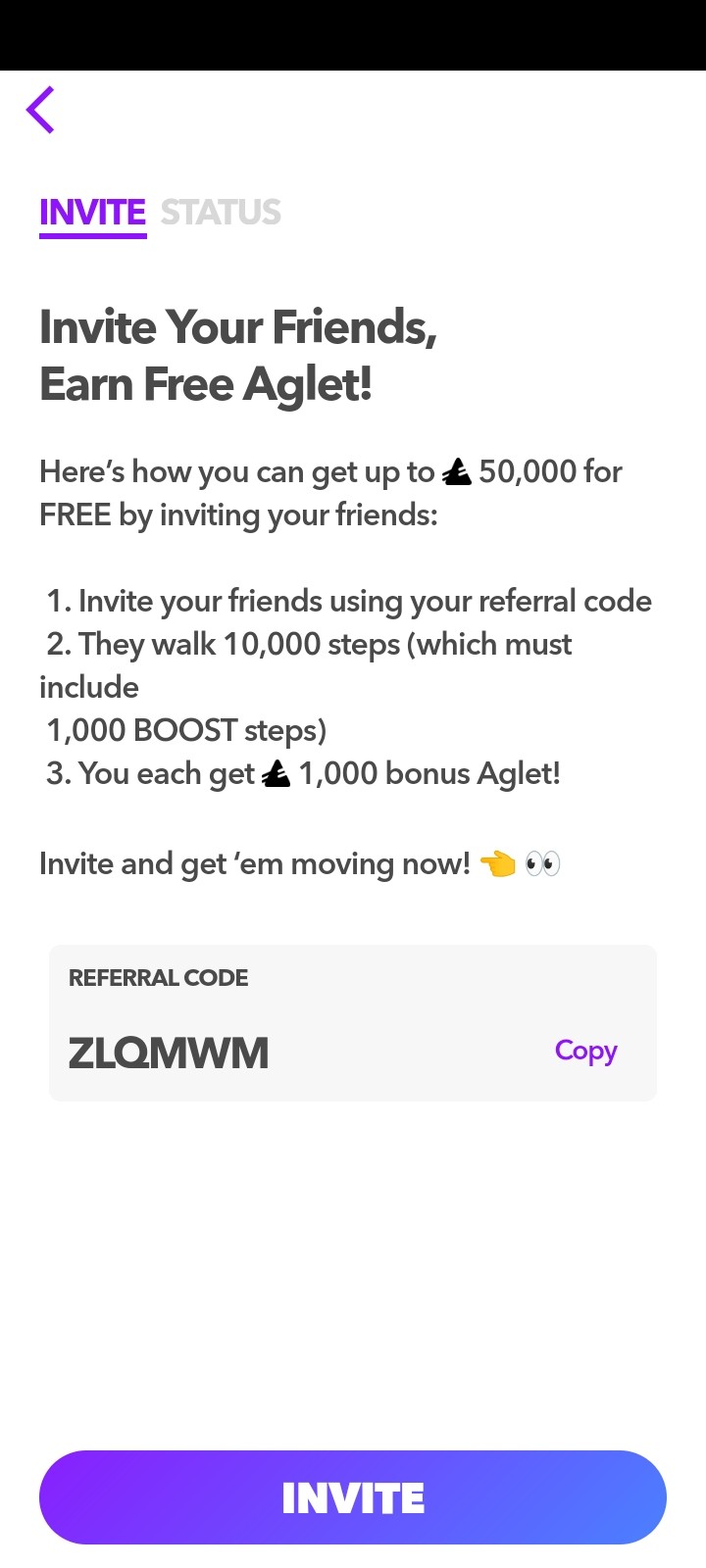Viewport: 706px width, 1568px height.
Task: Go back using the purple arrow
Action: click(x=41, y=110)
